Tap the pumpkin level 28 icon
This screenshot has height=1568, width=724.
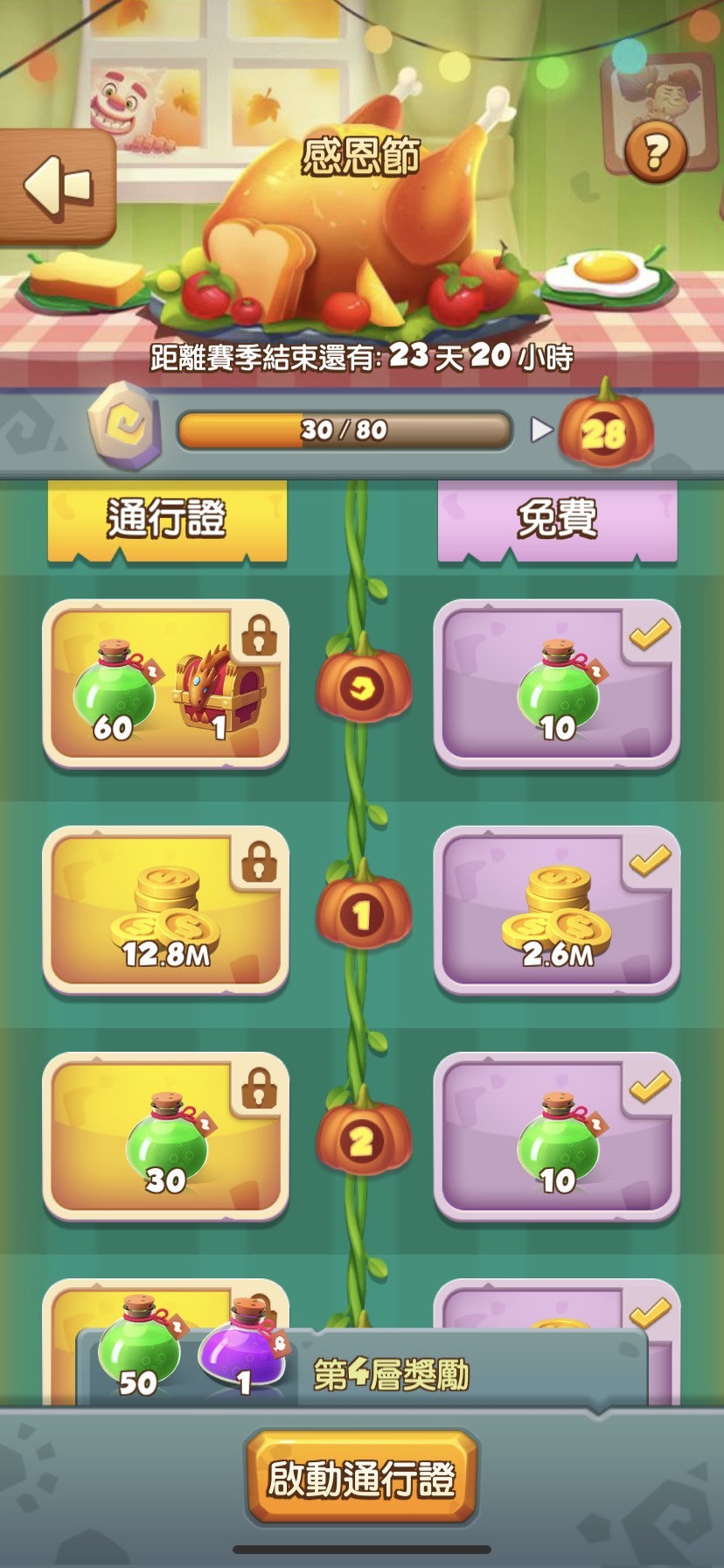tap(605, 430)
